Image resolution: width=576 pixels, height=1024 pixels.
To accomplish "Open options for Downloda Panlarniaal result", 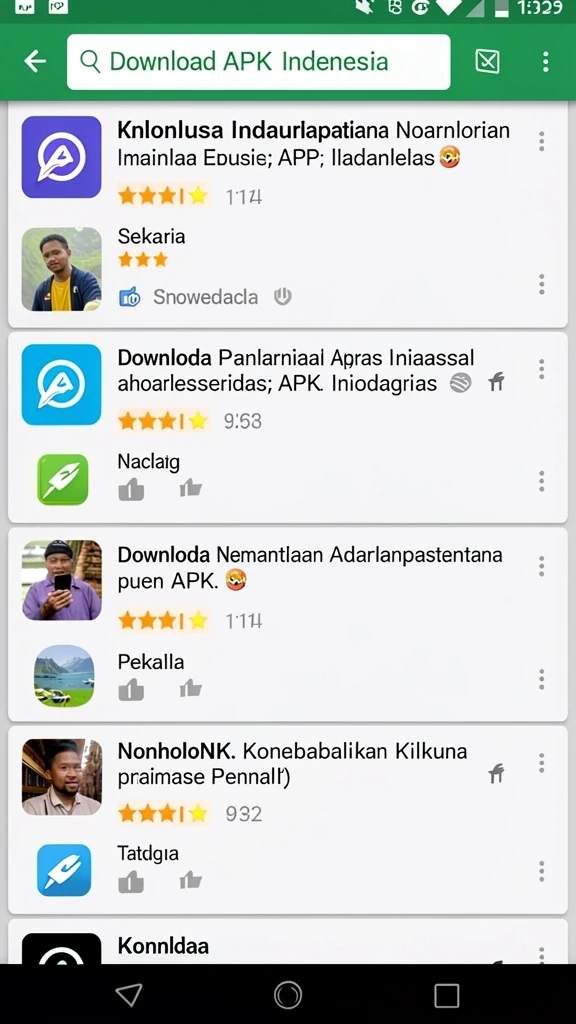I will (541, 369).
